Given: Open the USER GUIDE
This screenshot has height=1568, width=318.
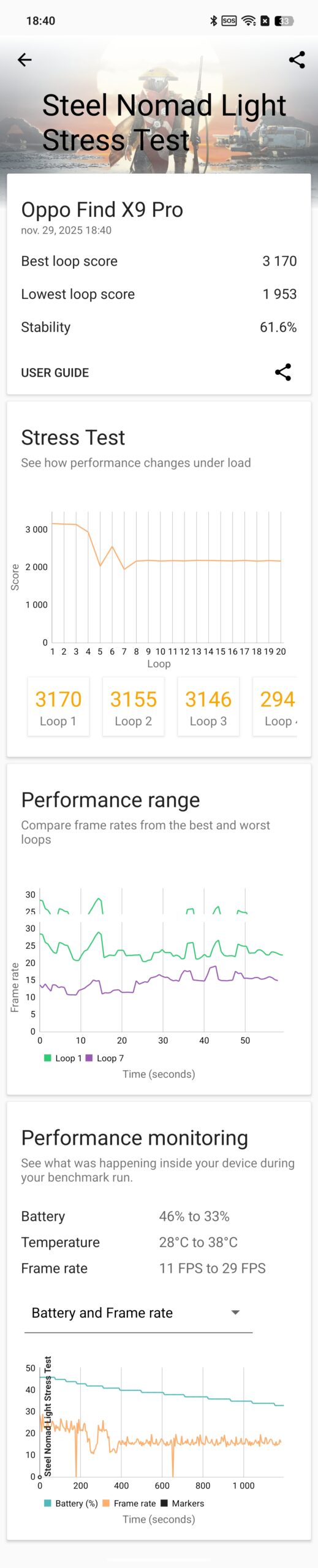Looking at the screenshot, I should [55, 372].
